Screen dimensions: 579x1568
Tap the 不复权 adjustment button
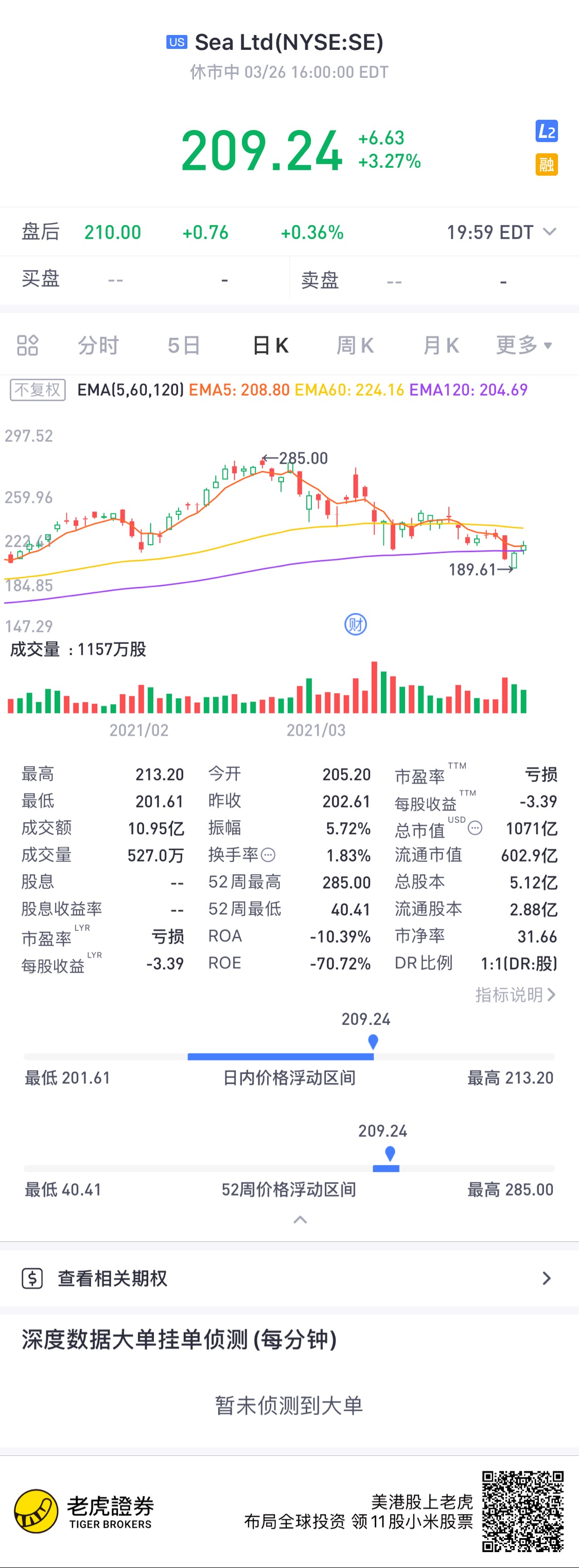pos(38,390)
